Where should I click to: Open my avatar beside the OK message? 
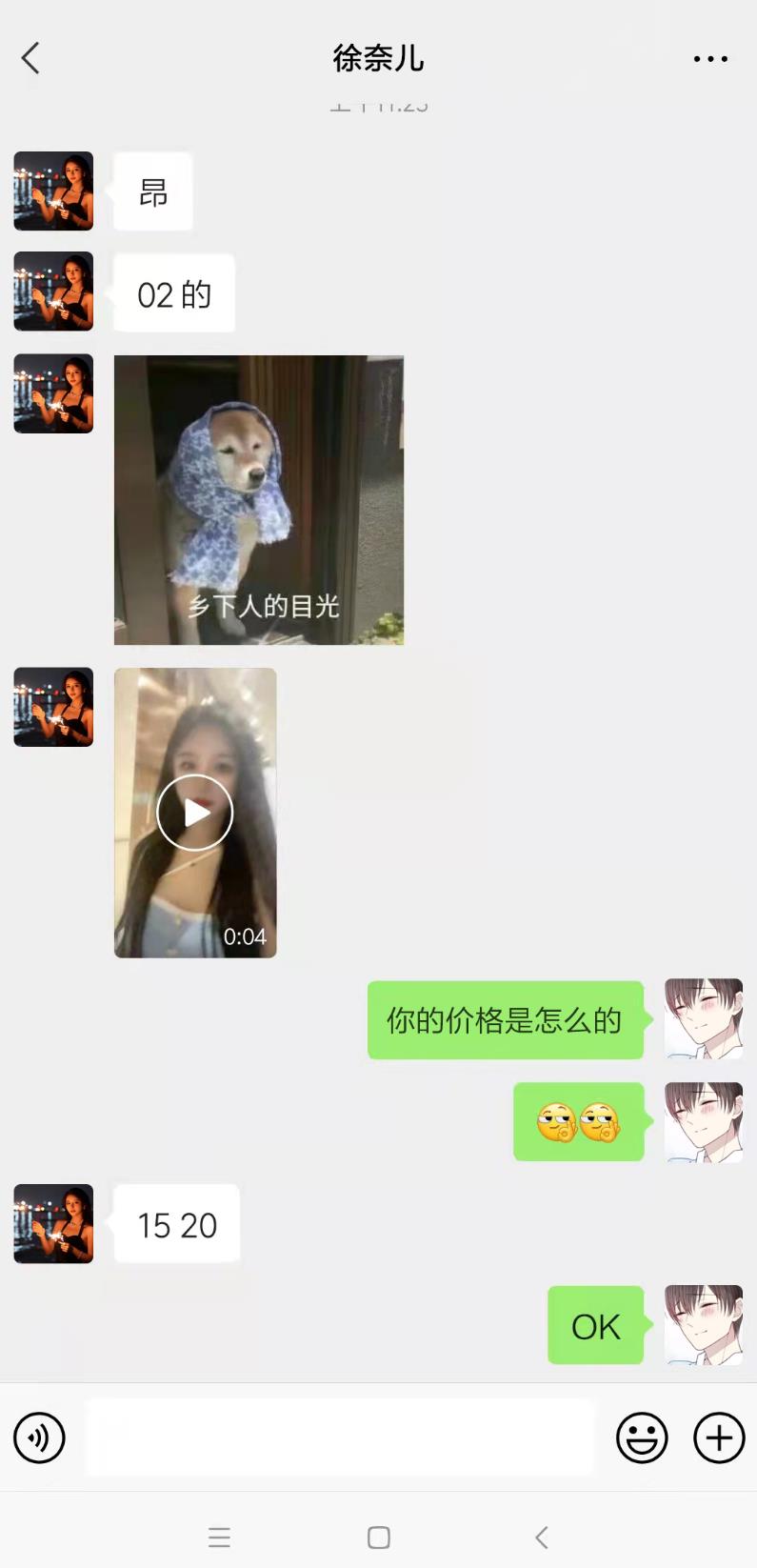(x=703, y=1325)
